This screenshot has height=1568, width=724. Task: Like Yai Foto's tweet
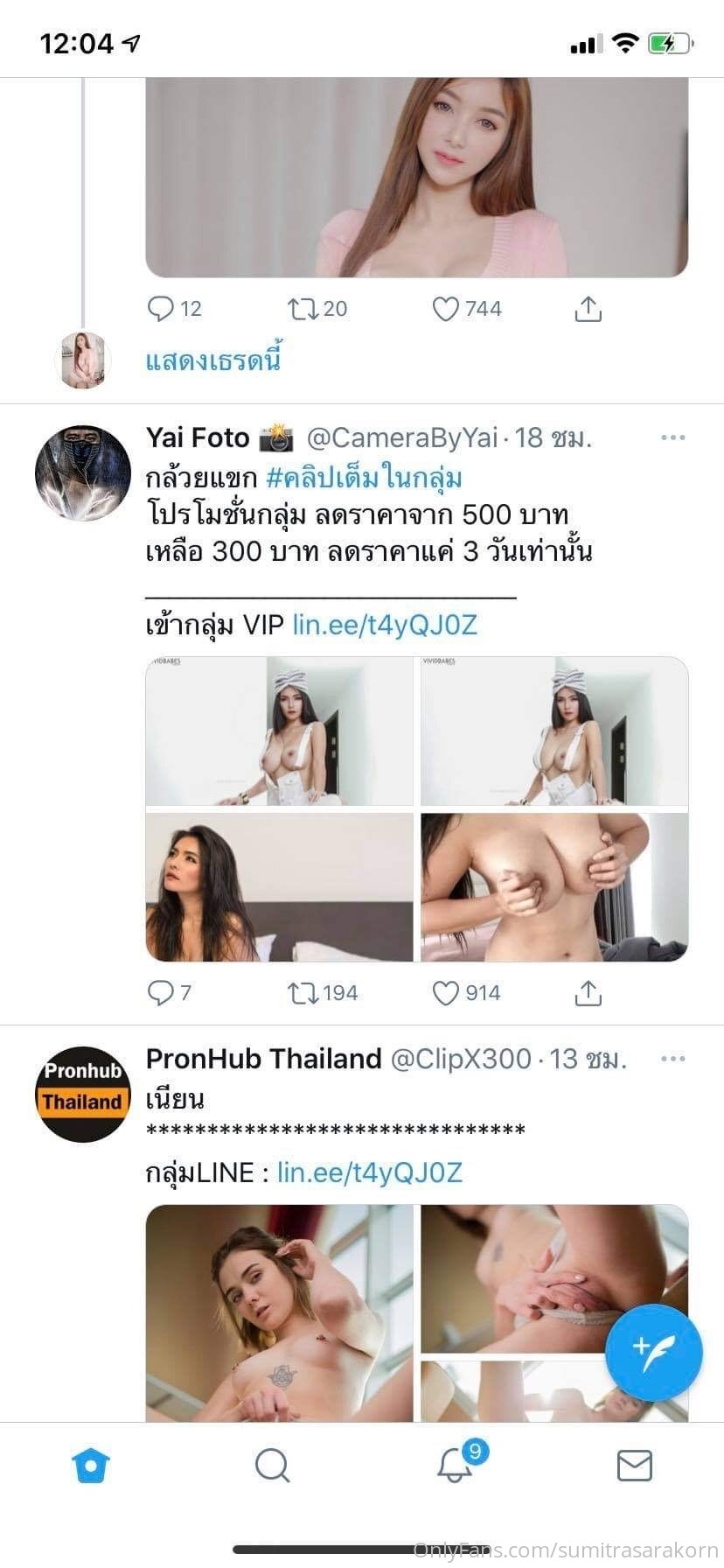pos(446,992)
